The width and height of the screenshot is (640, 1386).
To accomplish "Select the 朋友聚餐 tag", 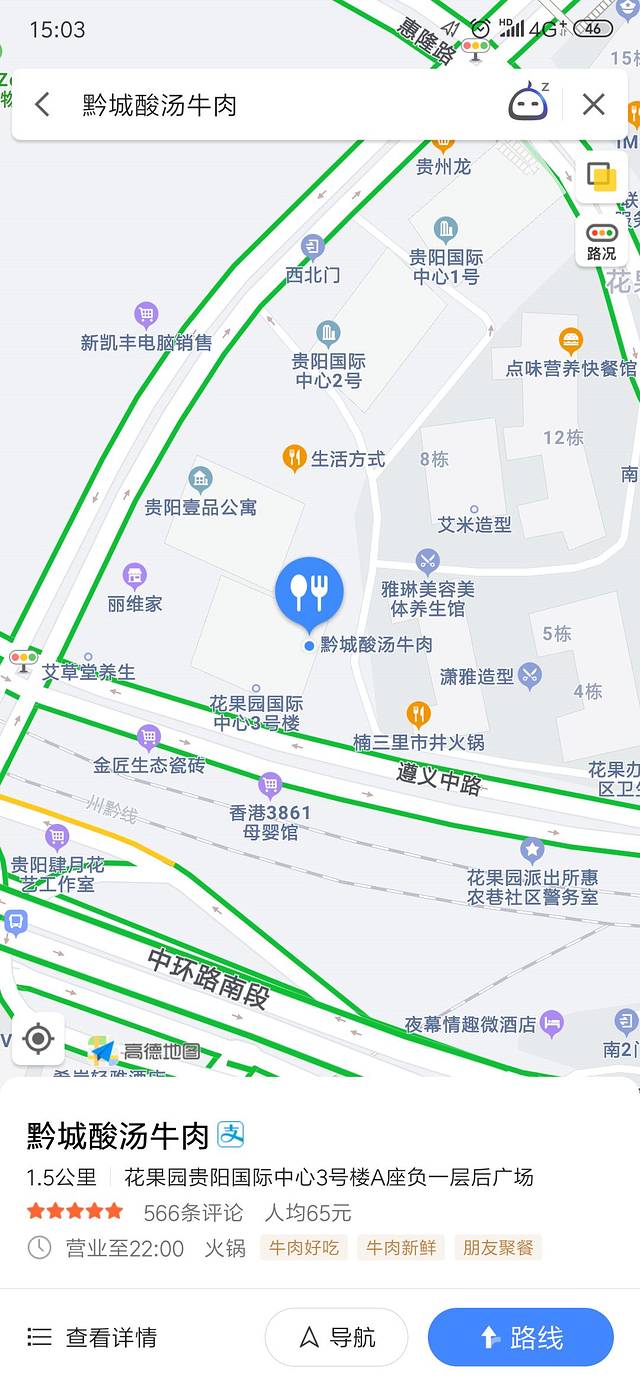I will [x=497, y=1247].
